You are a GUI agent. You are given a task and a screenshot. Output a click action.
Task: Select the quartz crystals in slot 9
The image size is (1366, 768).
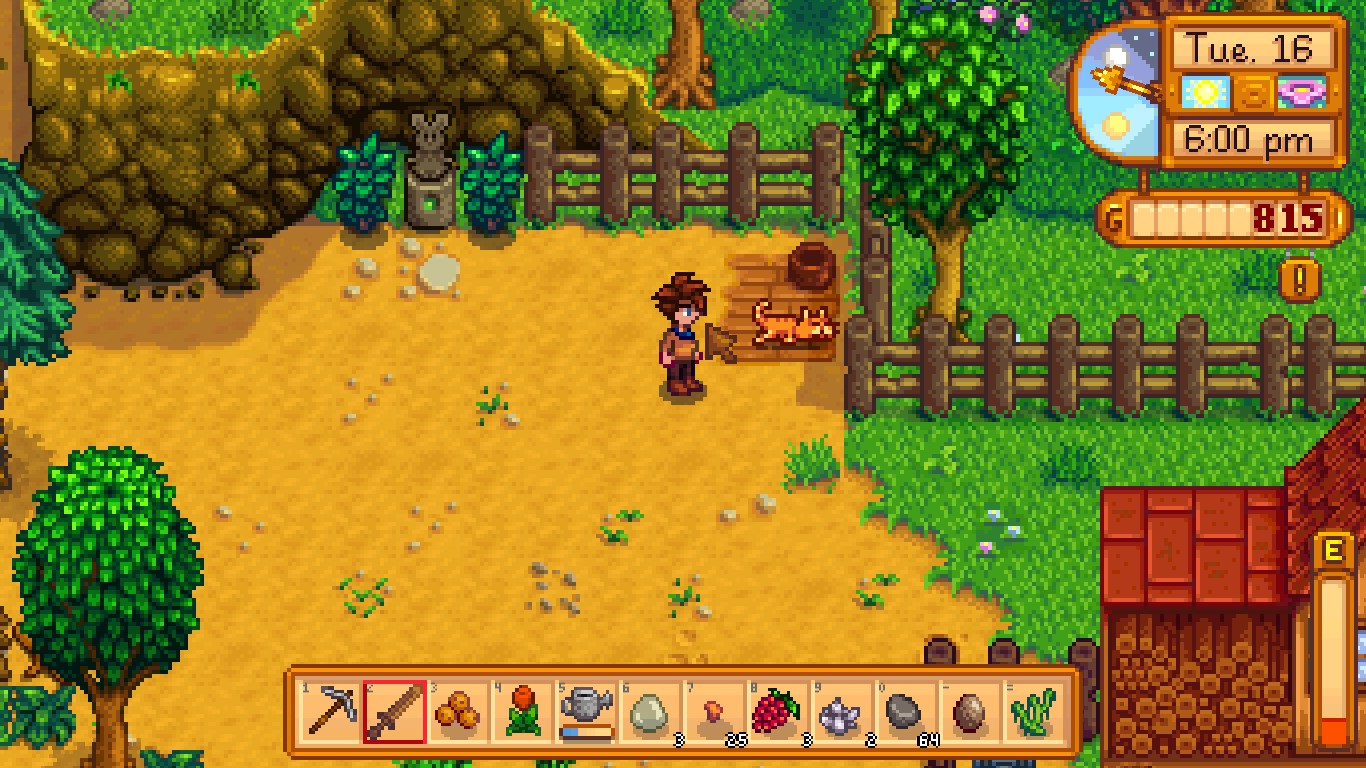click(x=838, y=712)
